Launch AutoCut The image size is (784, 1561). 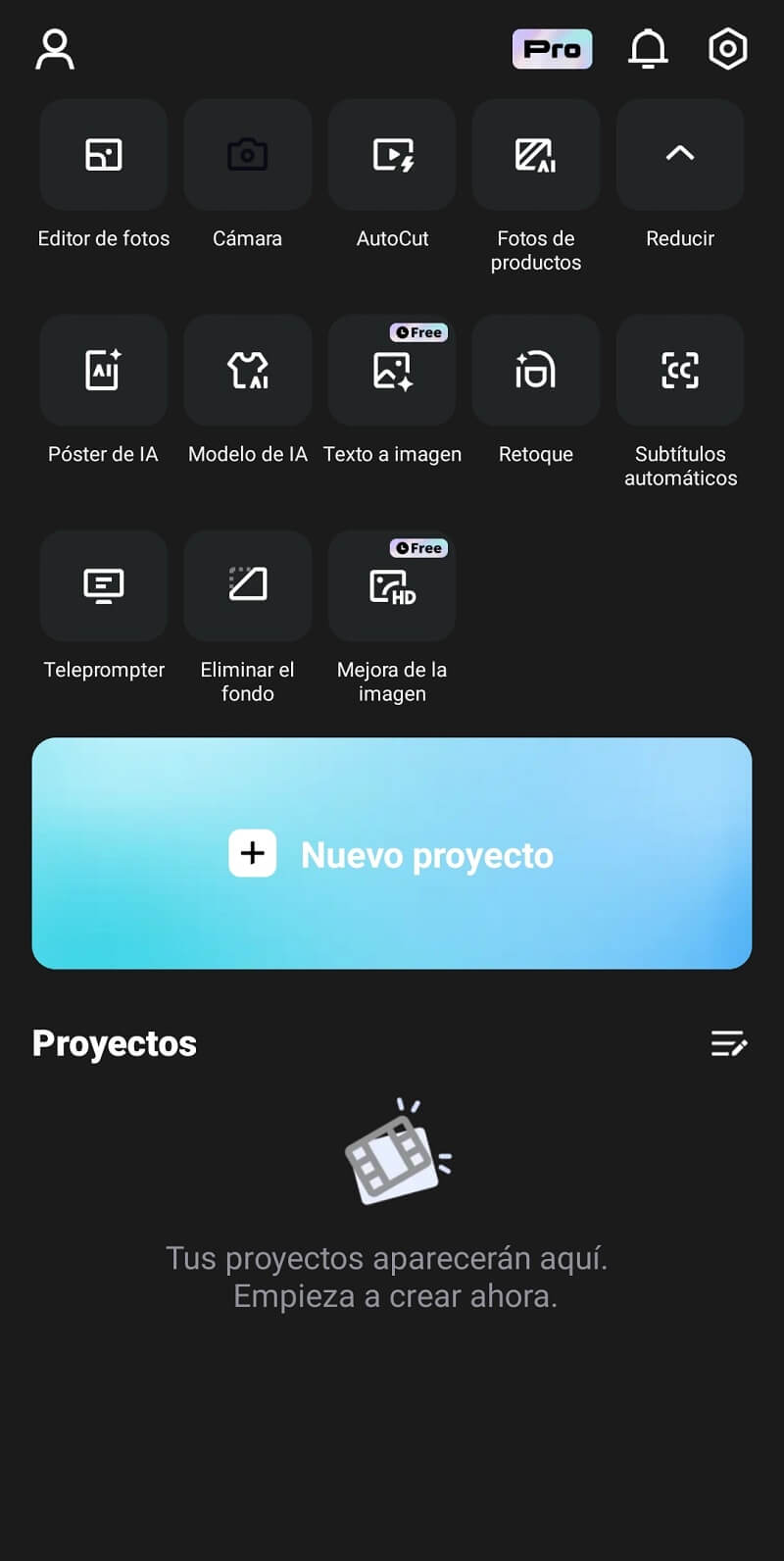pyautogui.click(x=391, y=155)
